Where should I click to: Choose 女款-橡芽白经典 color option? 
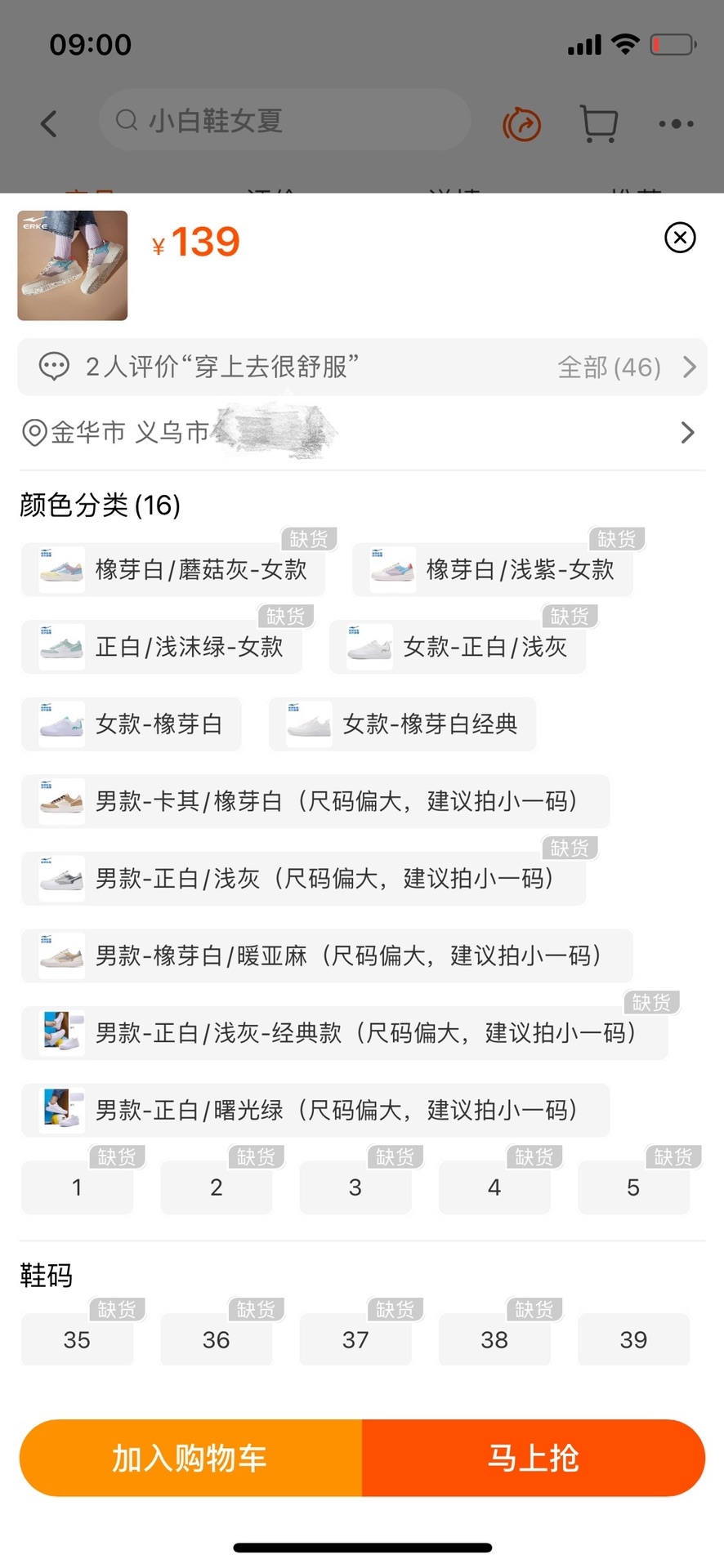pyautogui.click(x=402, y=724)
